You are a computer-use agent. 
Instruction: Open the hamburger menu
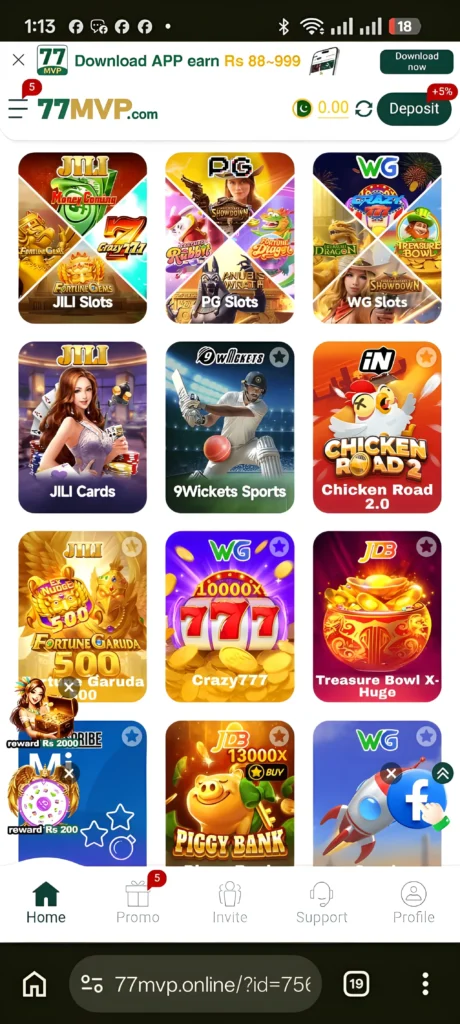[x=18, y=108]
